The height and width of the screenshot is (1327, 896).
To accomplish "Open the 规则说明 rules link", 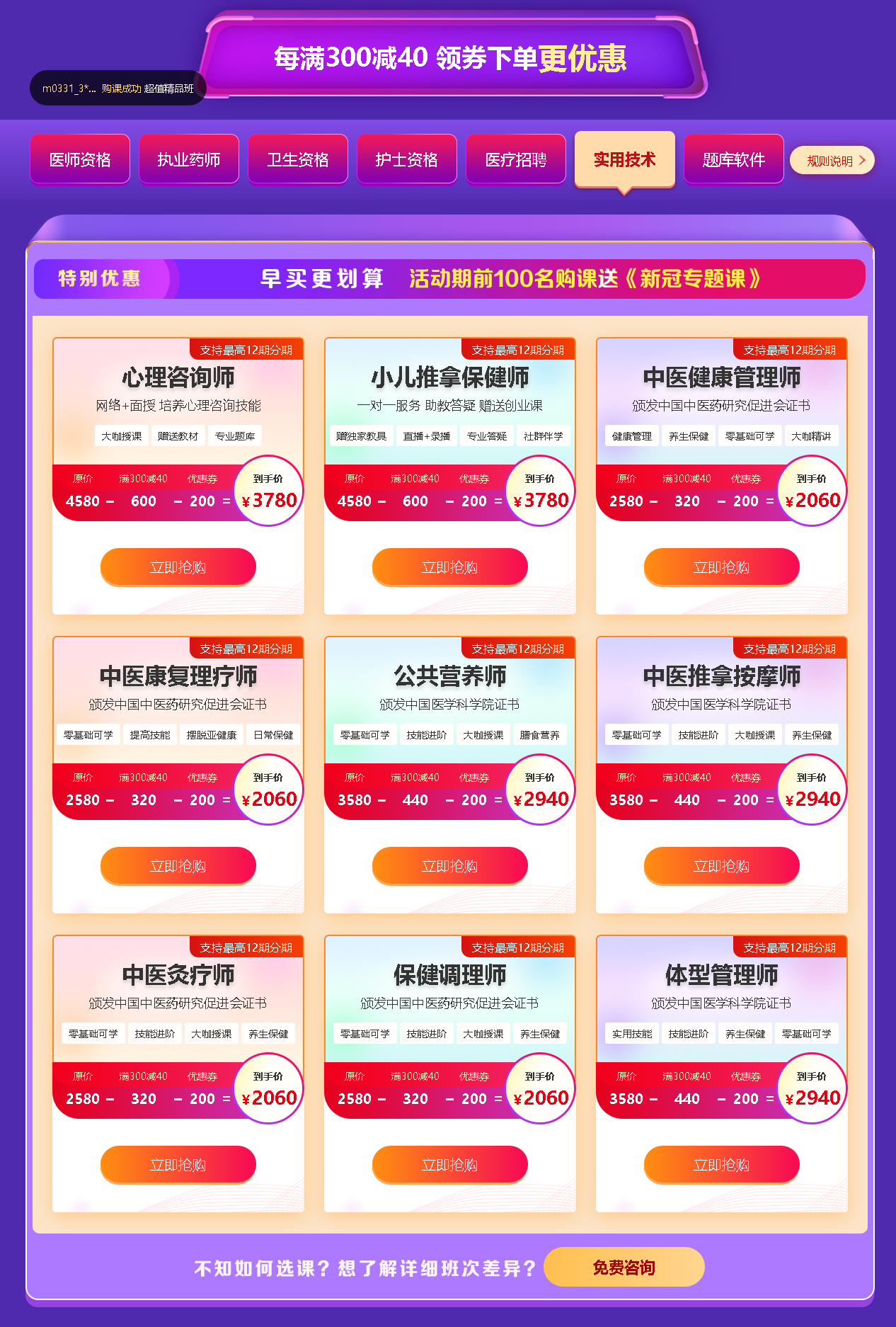I will (832, 161).
